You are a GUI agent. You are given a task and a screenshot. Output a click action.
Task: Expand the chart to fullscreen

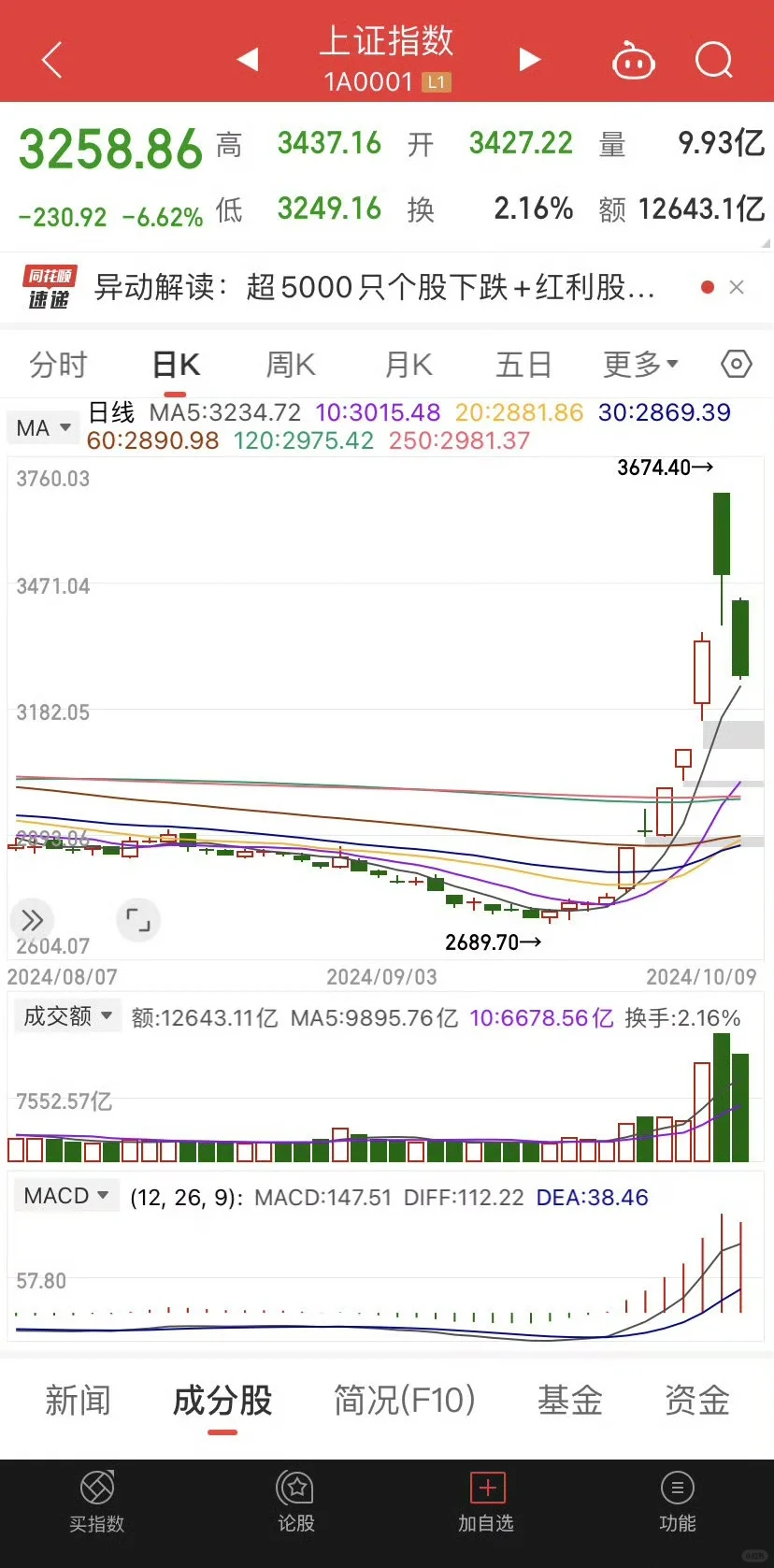pyautogui.click(x=138, y=920)
